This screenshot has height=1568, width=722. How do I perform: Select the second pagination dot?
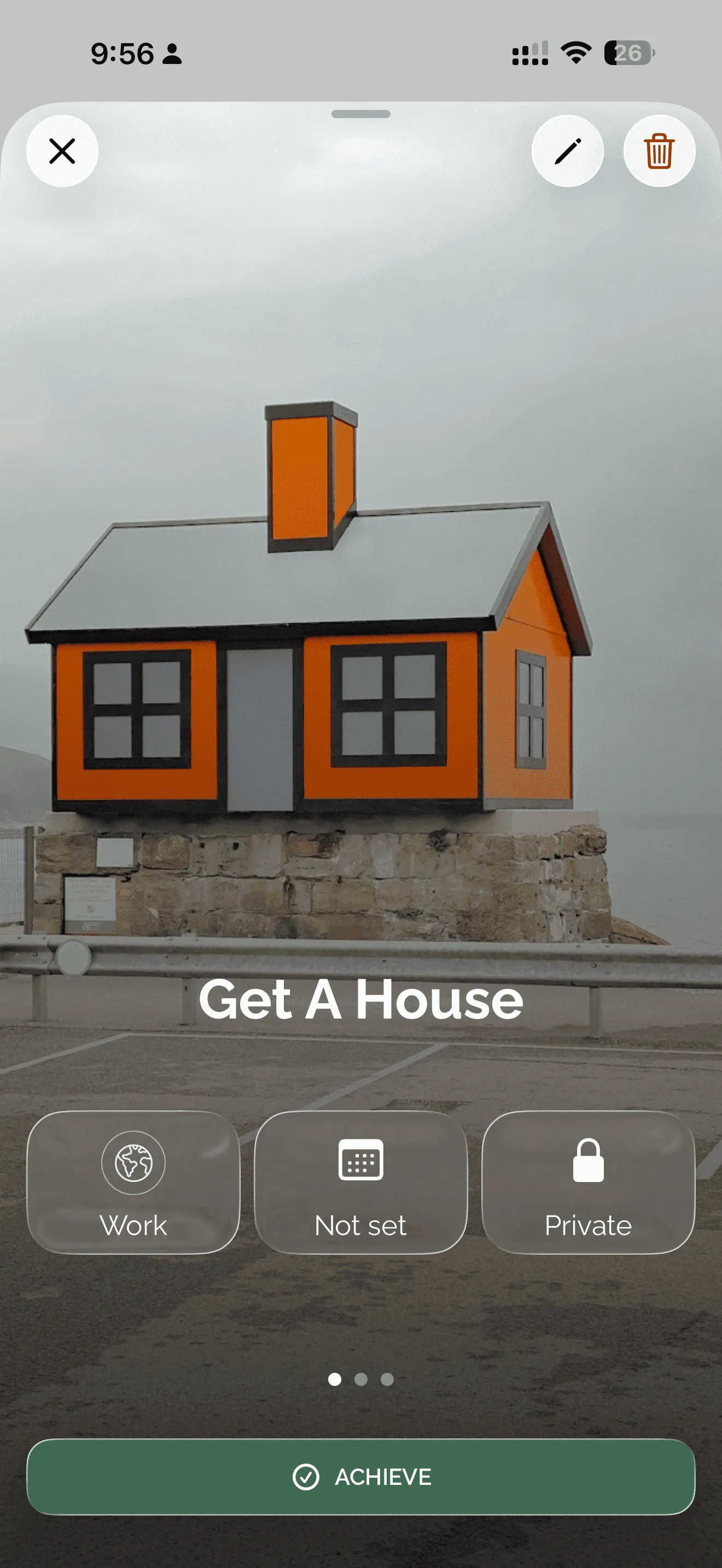pos(361,1380)
